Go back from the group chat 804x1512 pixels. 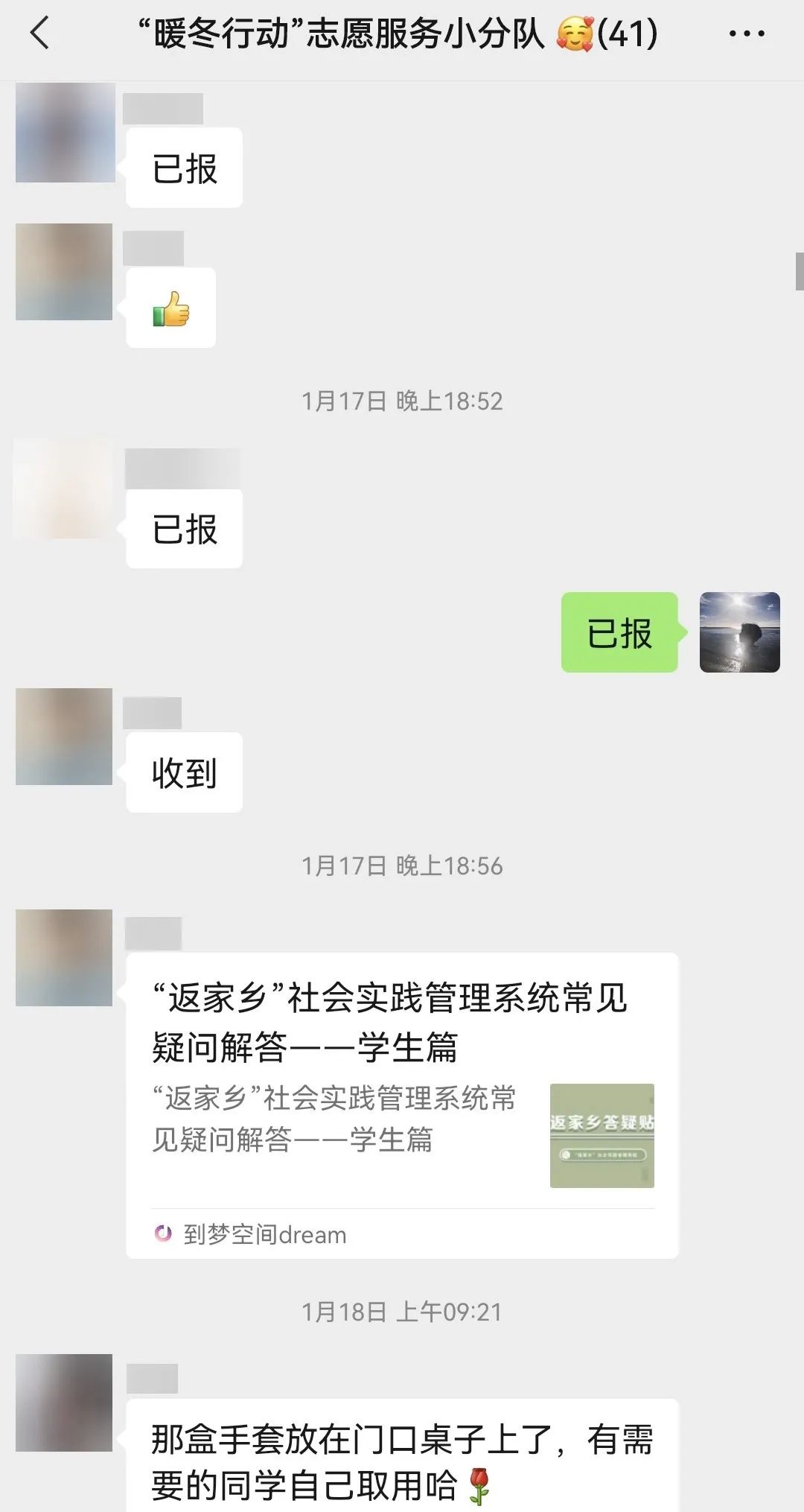40,34
